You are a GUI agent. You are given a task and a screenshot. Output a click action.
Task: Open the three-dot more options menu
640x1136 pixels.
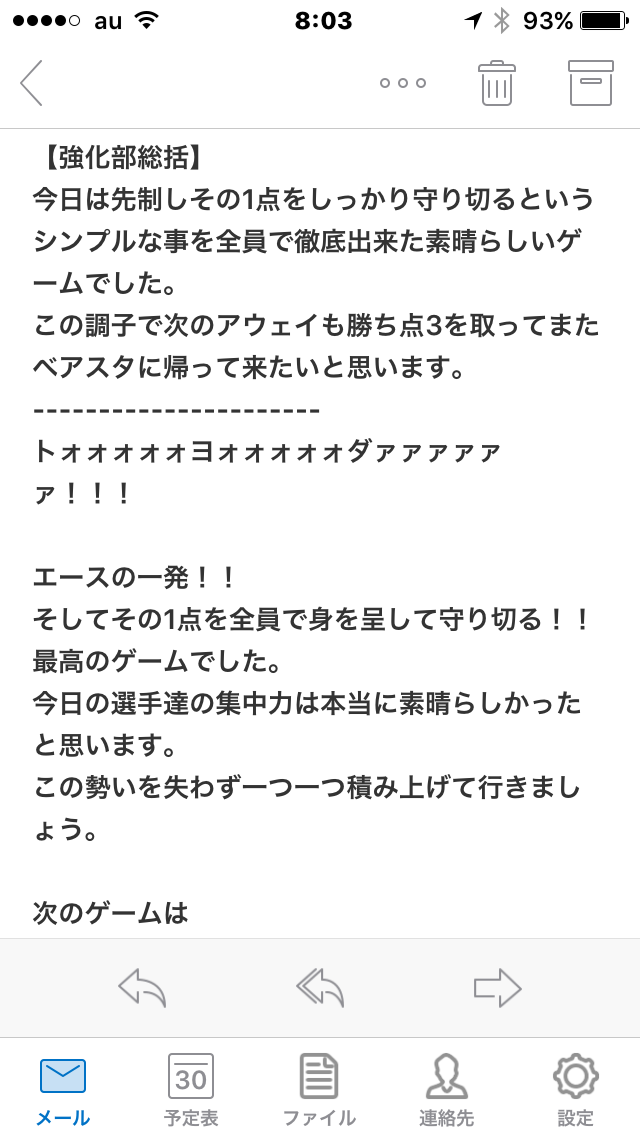pyautogui.click(x=403, y=83)
